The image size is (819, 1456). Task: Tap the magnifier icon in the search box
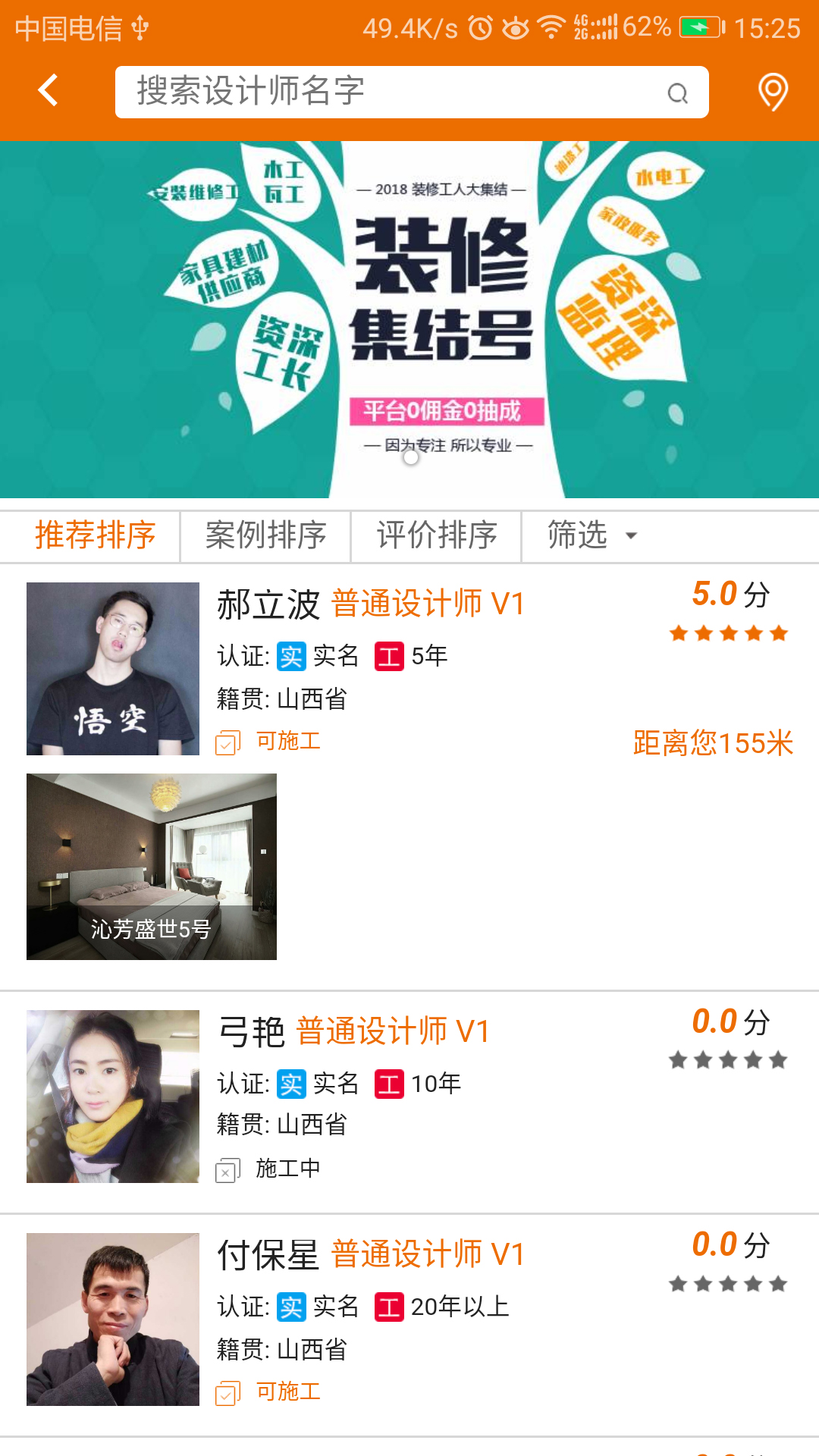tap(677, 93)
